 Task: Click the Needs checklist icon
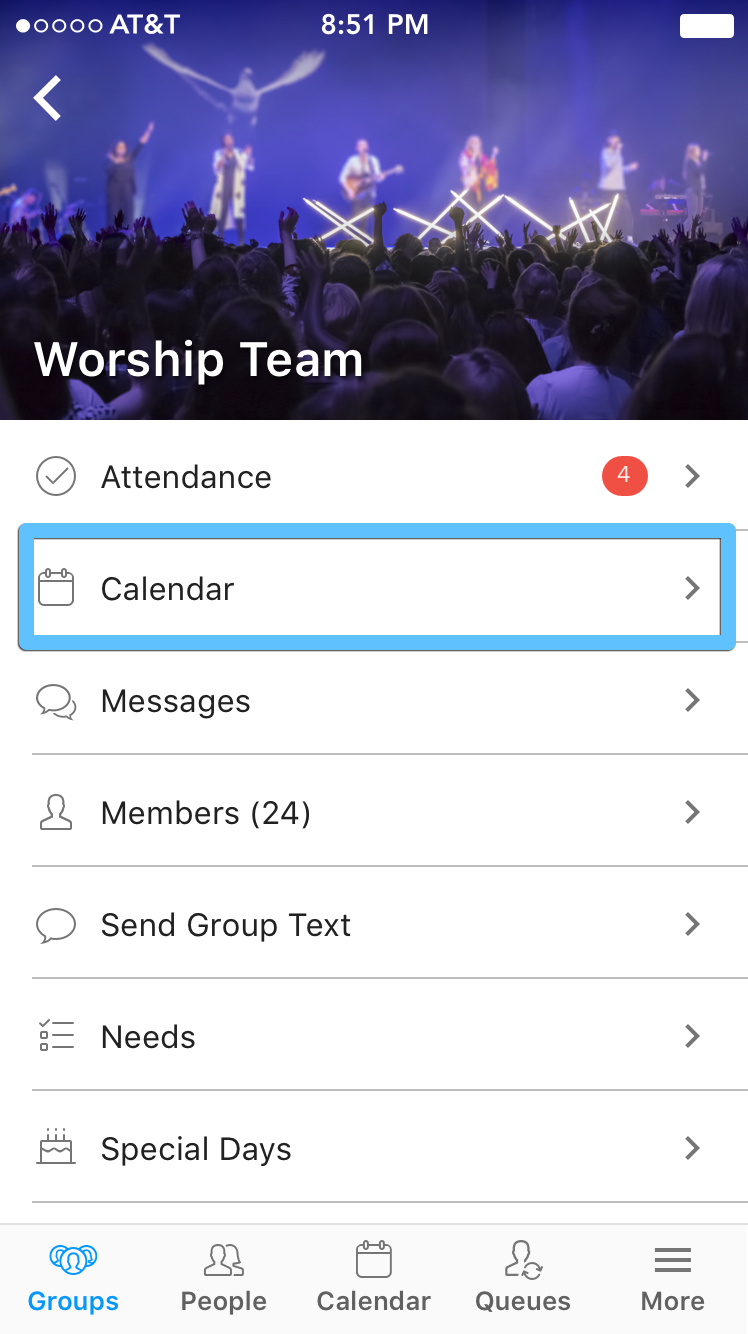56,1036
